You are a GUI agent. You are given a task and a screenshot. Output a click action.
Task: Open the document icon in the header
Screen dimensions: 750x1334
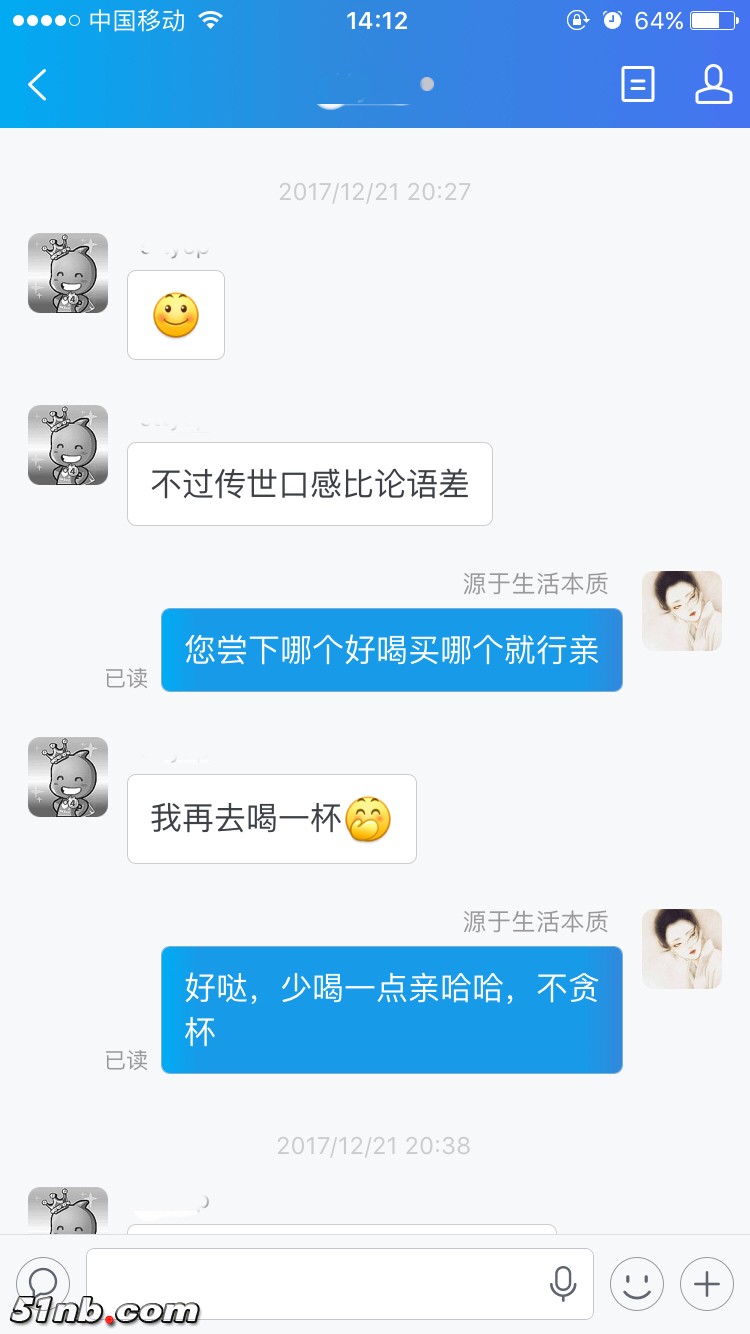point(637,85)
